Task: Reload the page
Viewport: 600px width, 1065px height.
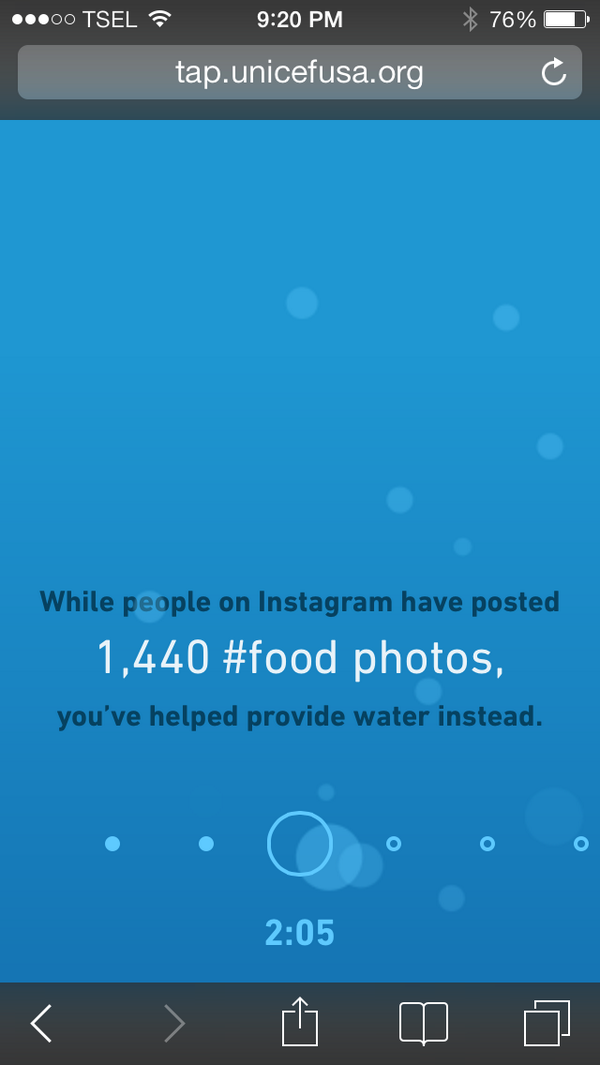Action: click(x=553, y=72)
